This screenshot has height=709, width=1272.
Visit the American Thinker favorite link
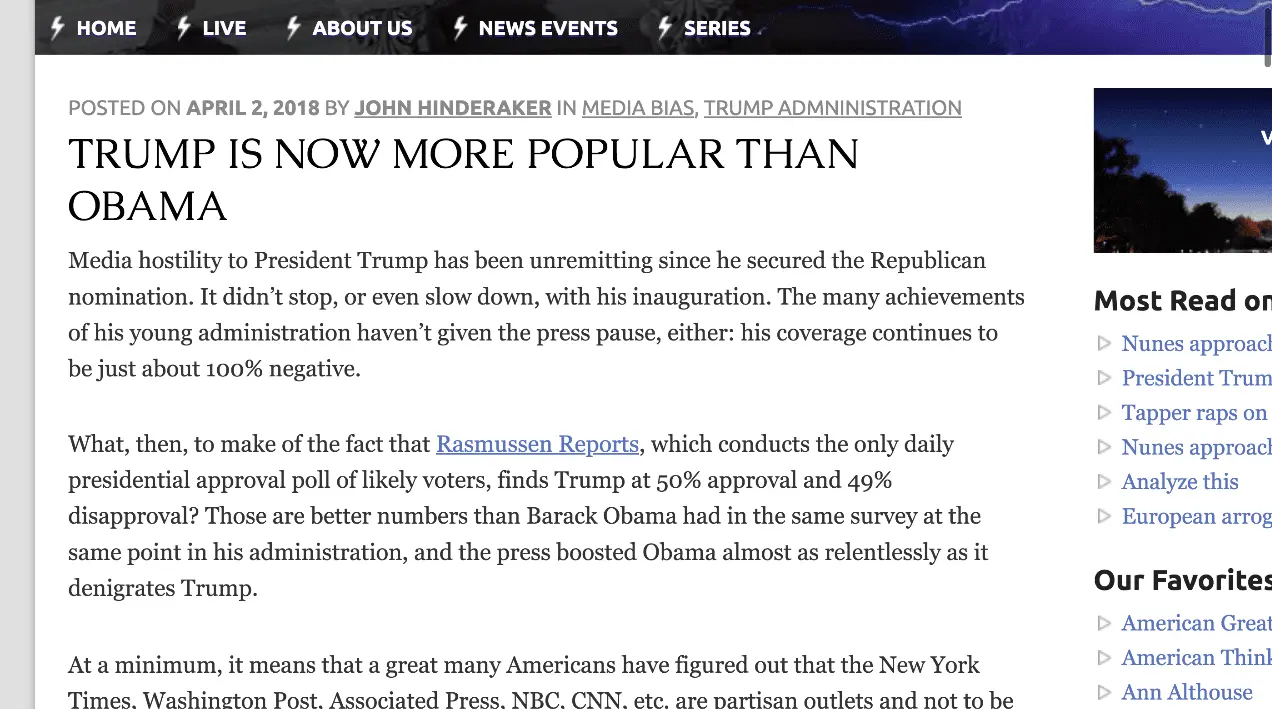coord(1195,658)
